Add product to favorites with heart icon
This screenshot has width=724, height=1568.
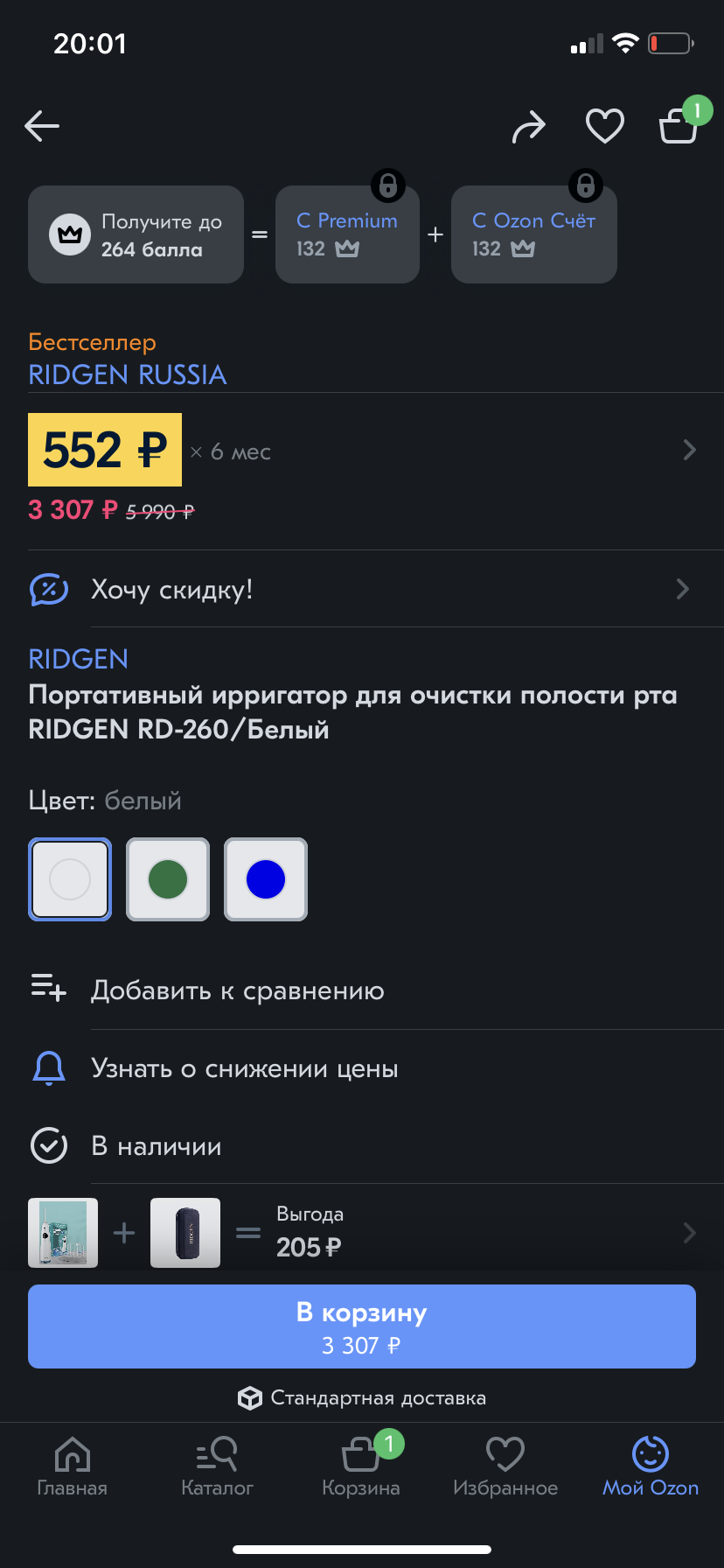604,126
